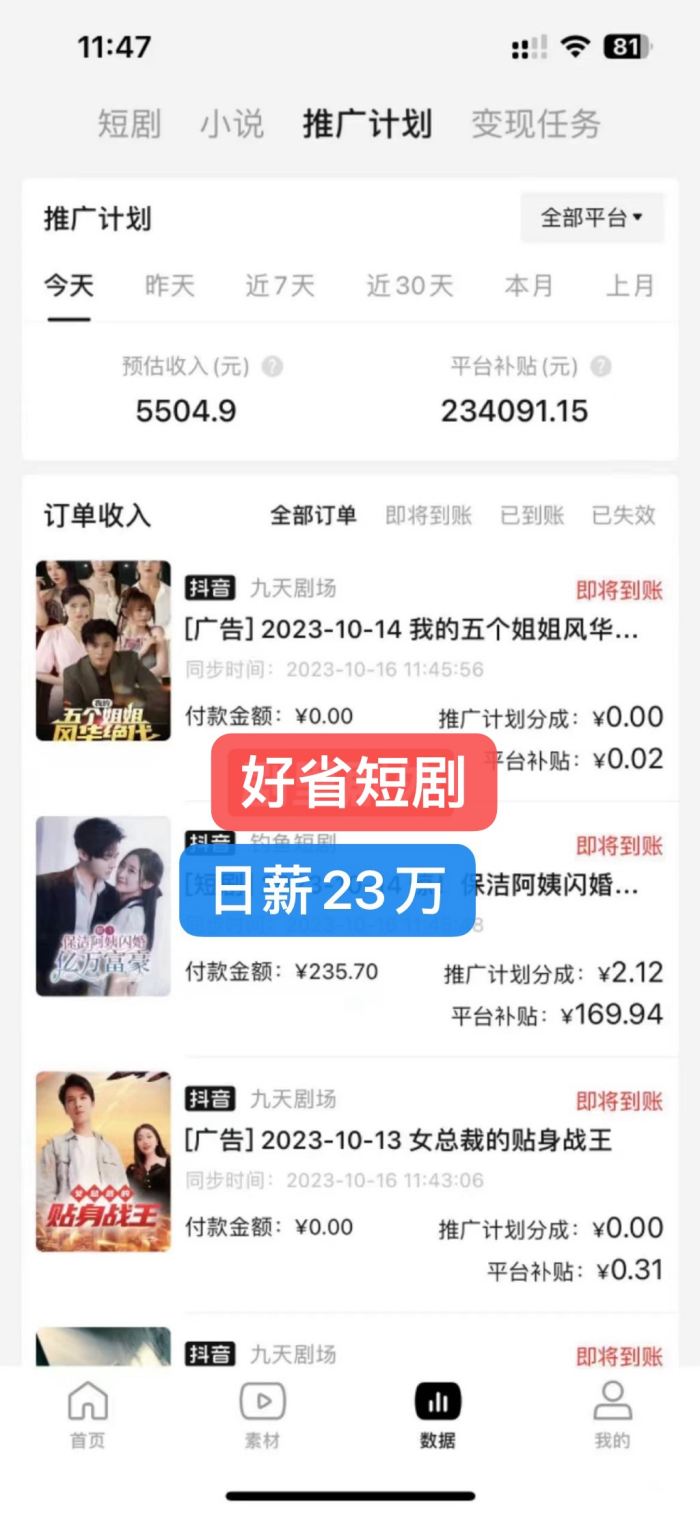Viewport: 700px width, 1515px height.
Task: Go to the 首页 bottom tab
Action: pos(88,1414)
